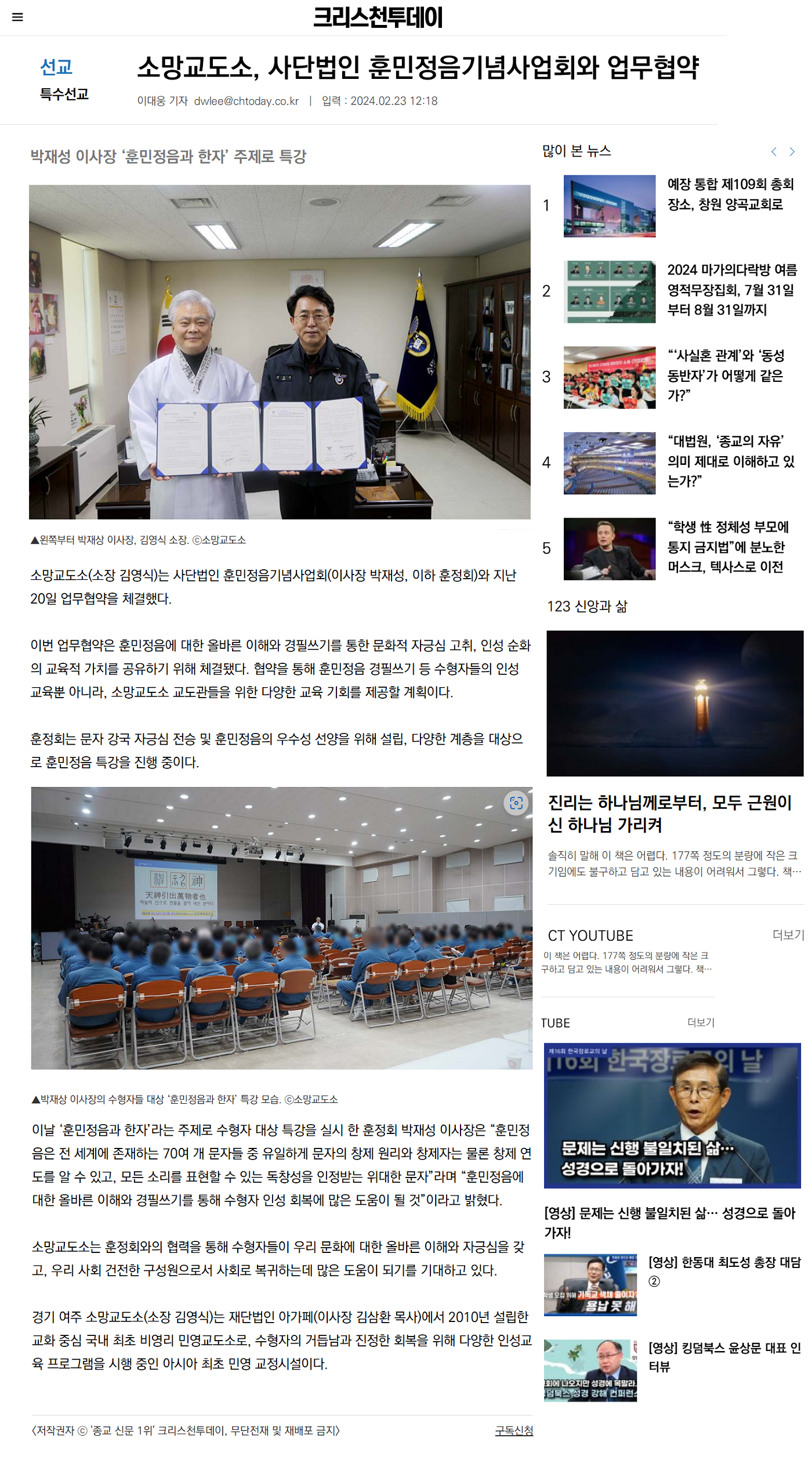The height and width of the screenshot is (1470, 812).
Task: Go to next popular news page
Action: coord(792,151)
